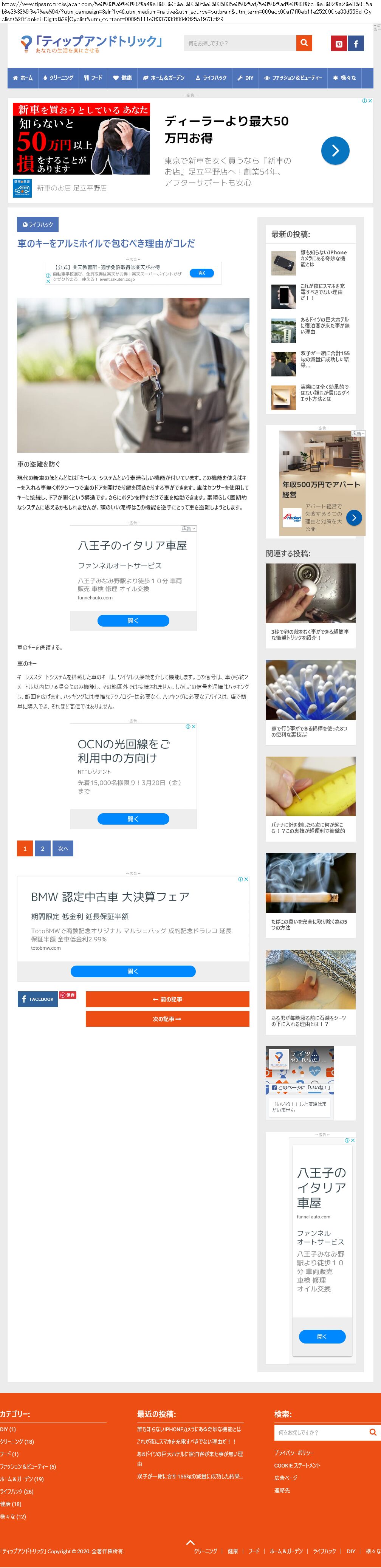Focus the header search field 何をお探しですか
Viewport: 381px width, 1568px height.
[x=240, y=43]
